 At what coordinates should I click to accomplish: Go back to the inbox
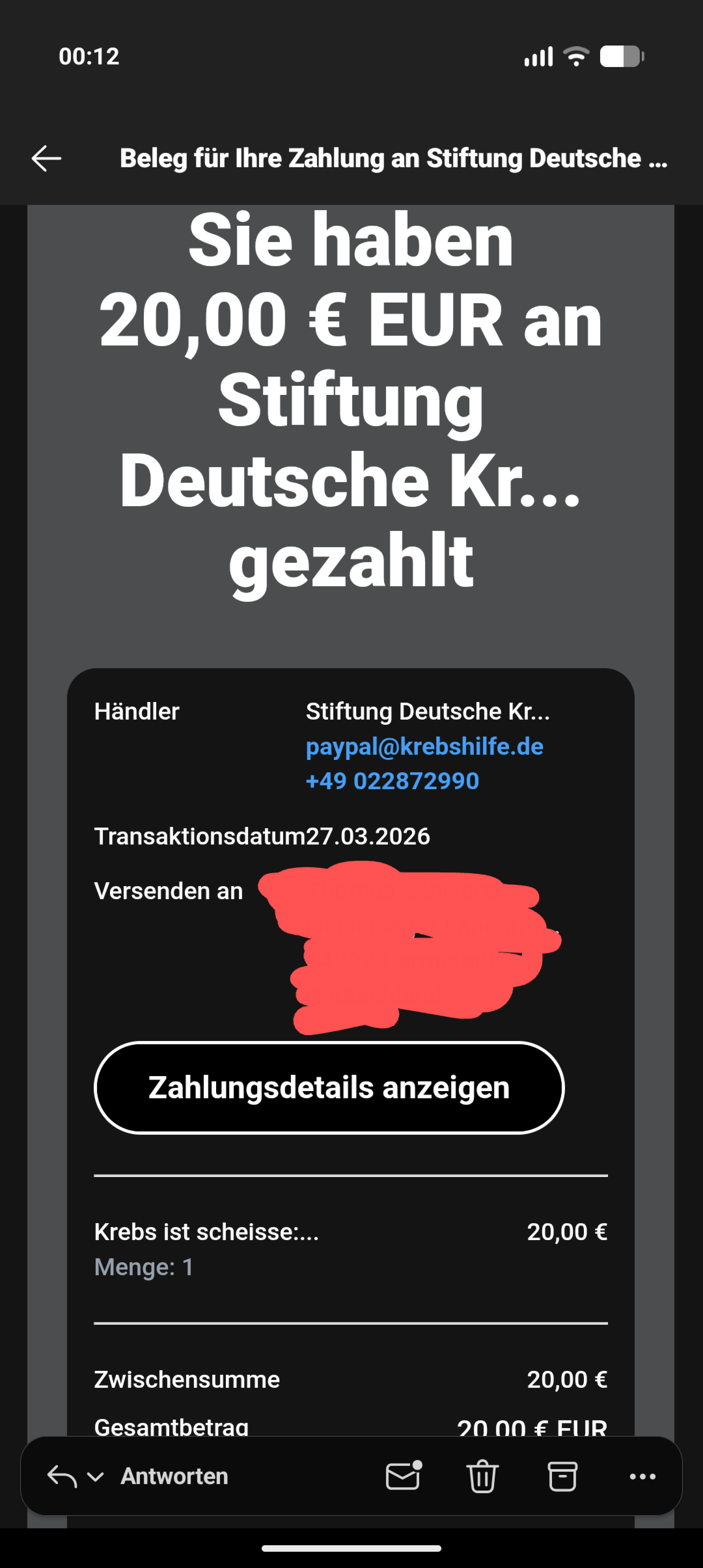46,158
